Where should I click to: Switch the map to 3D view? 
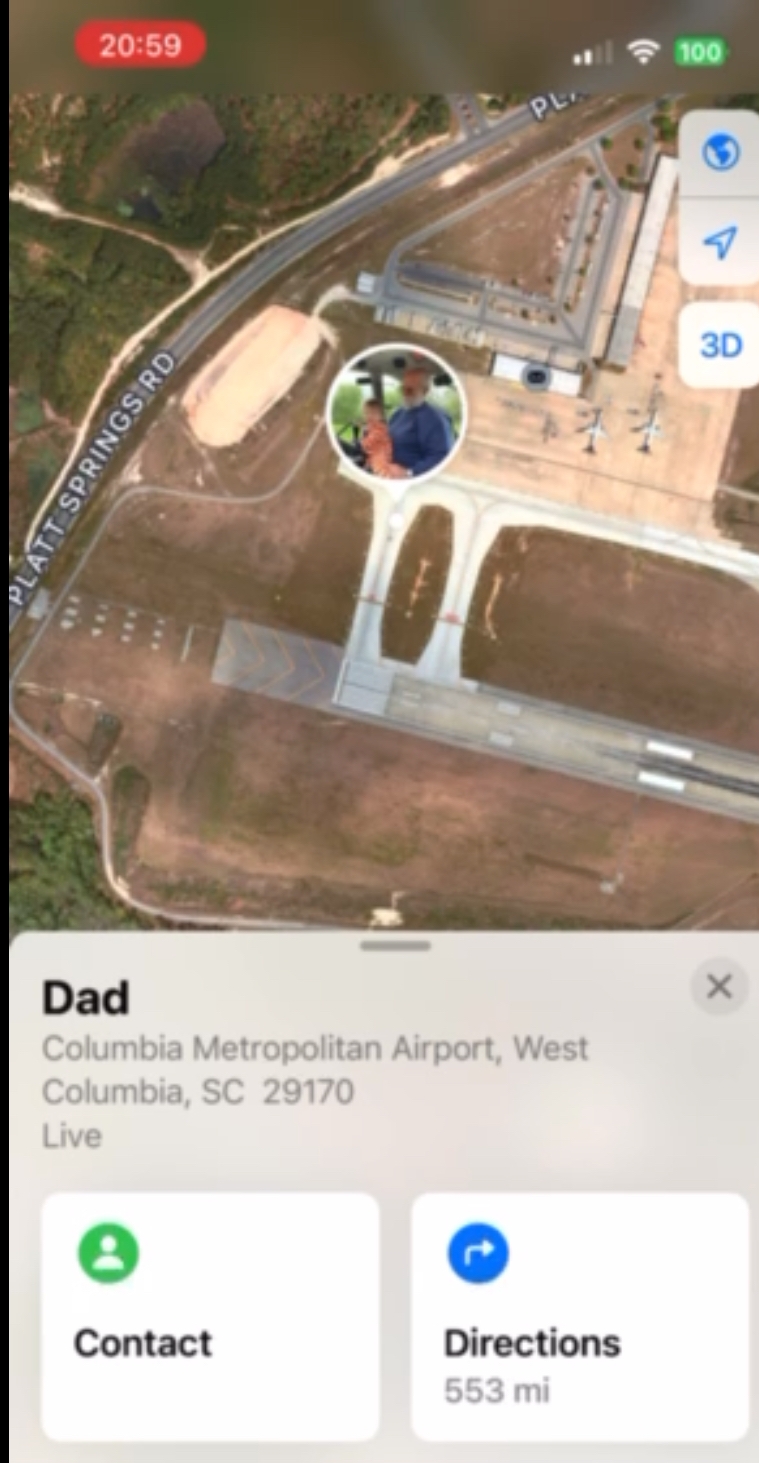pyautogui.click(x=720, y=345)
